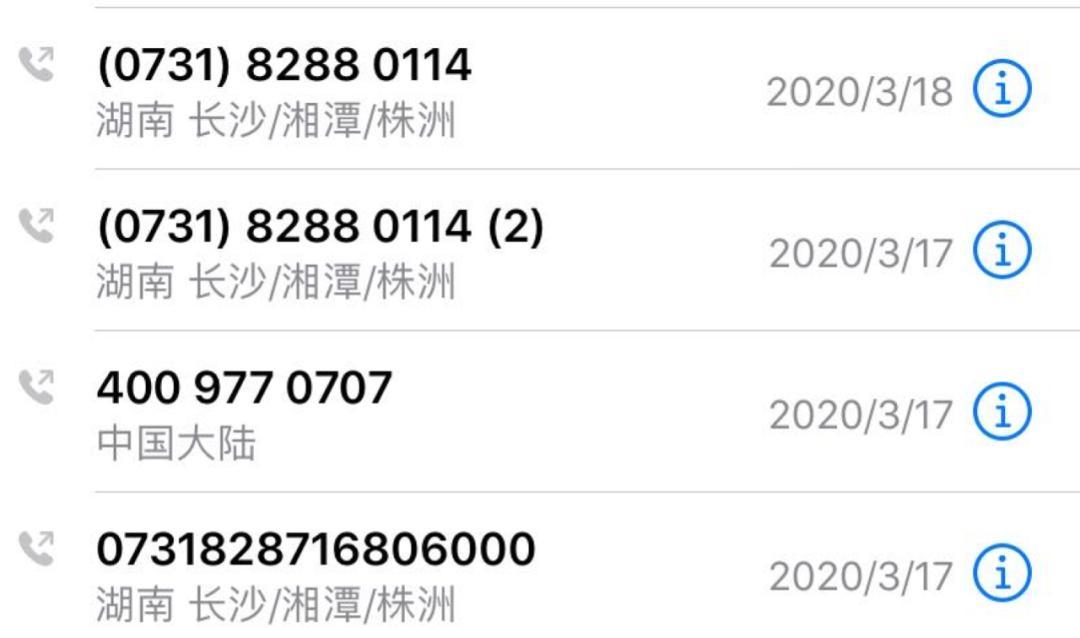The width and height of the screenshot is (1080, 638).
Task: Open info for the 2020/3/18 call
Action: (1001, 91)
